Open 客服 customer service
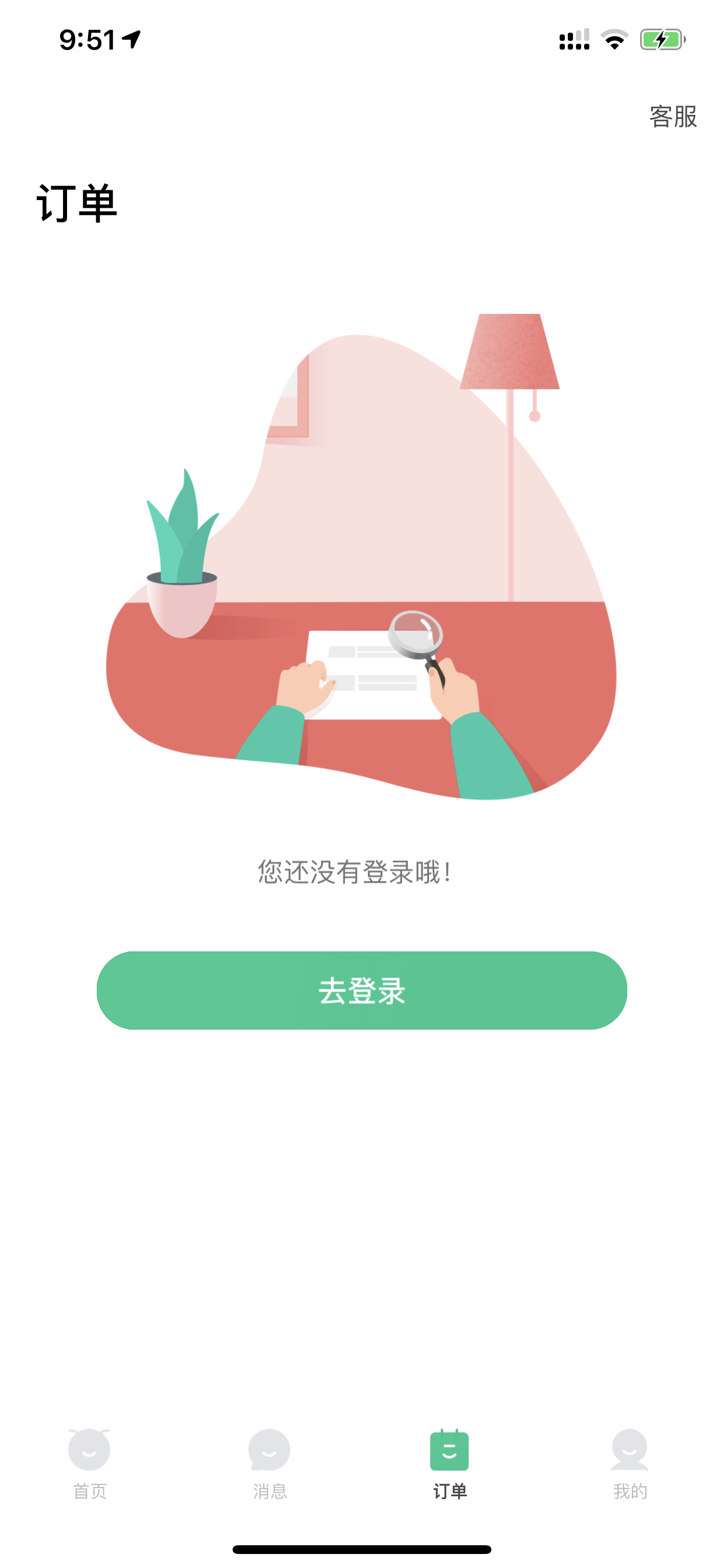 click(x=672, y=116)
